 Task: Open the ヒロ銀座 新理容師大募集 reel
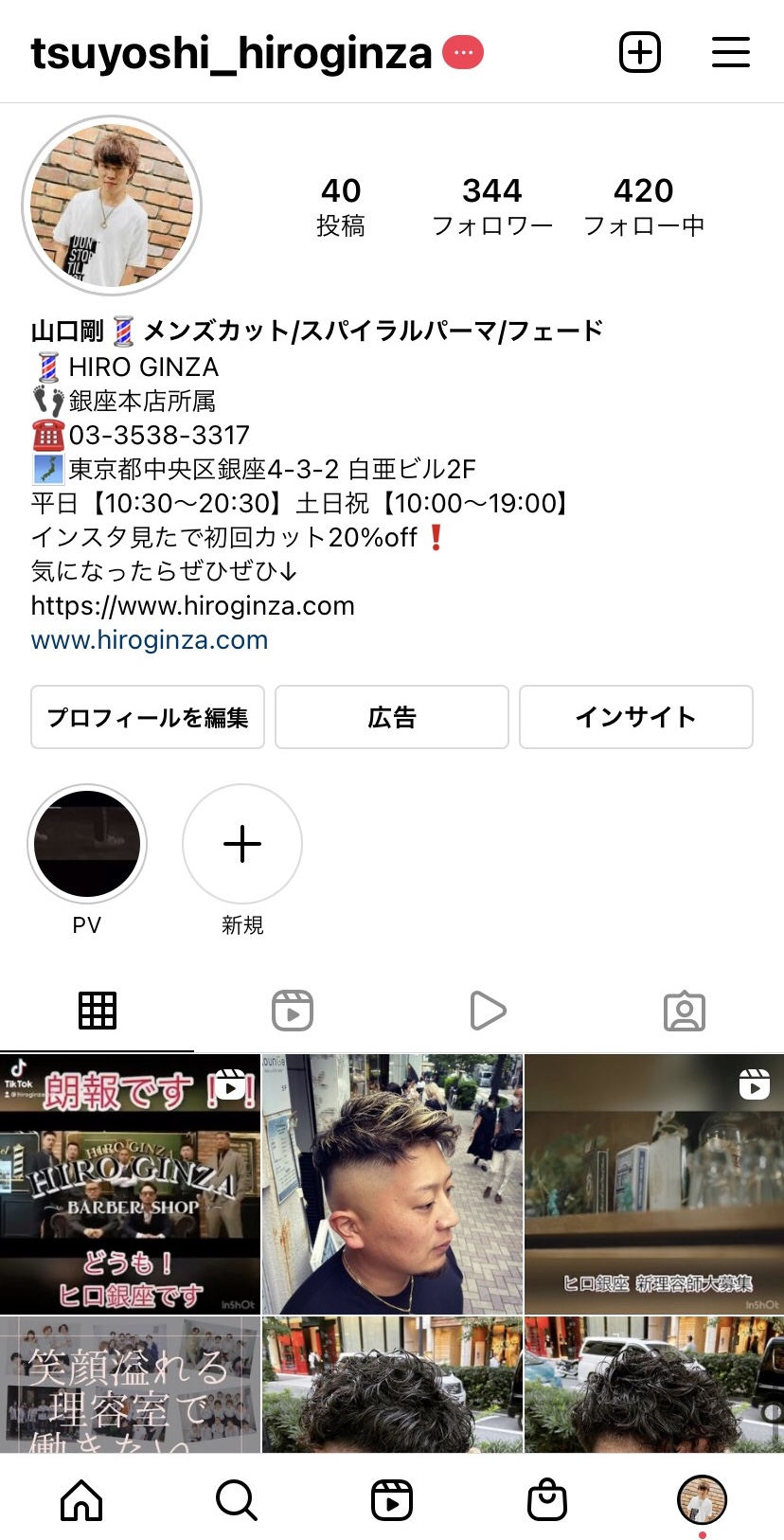(654, 1184)
